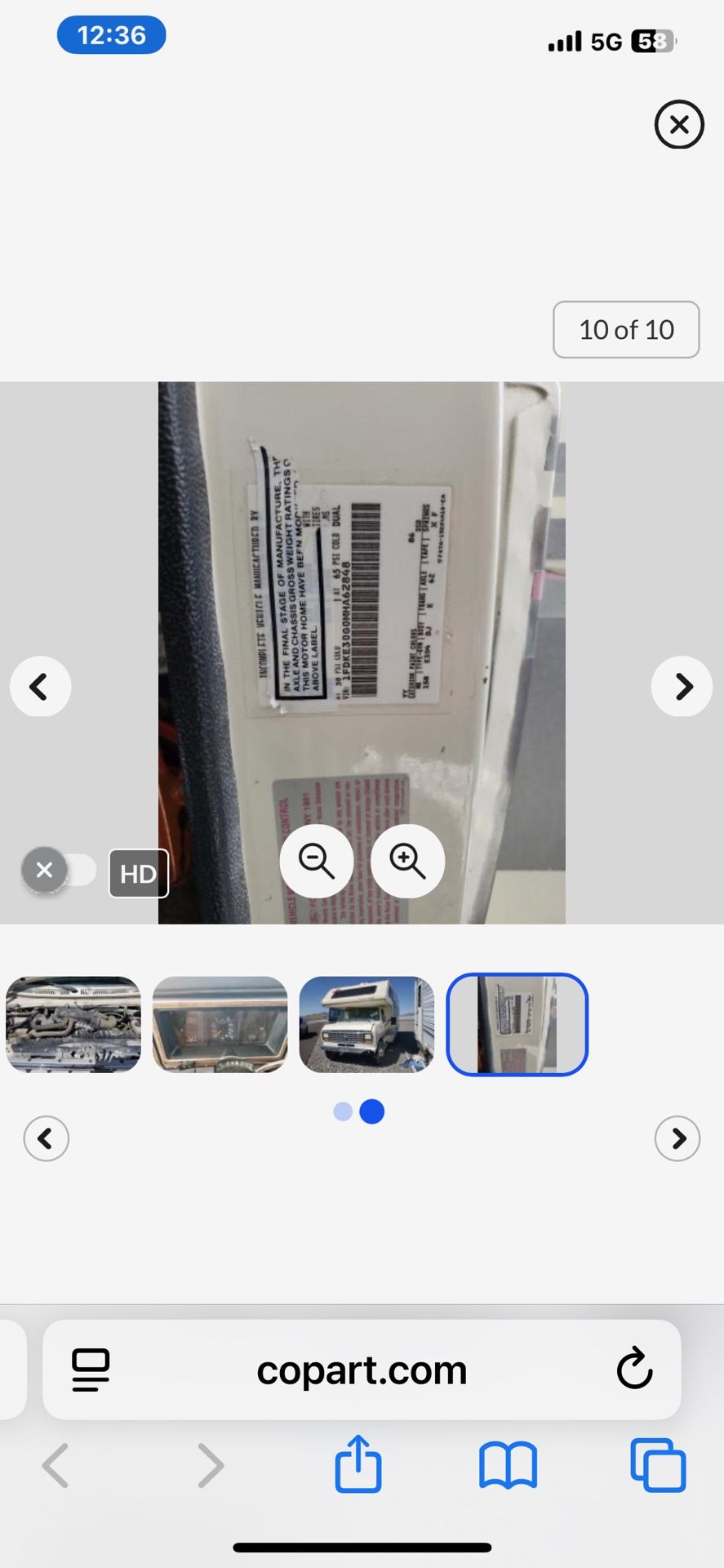Go back in Safari history
The height and width of the screenshot is (1568, 724).
click(x=56, y=1464)
